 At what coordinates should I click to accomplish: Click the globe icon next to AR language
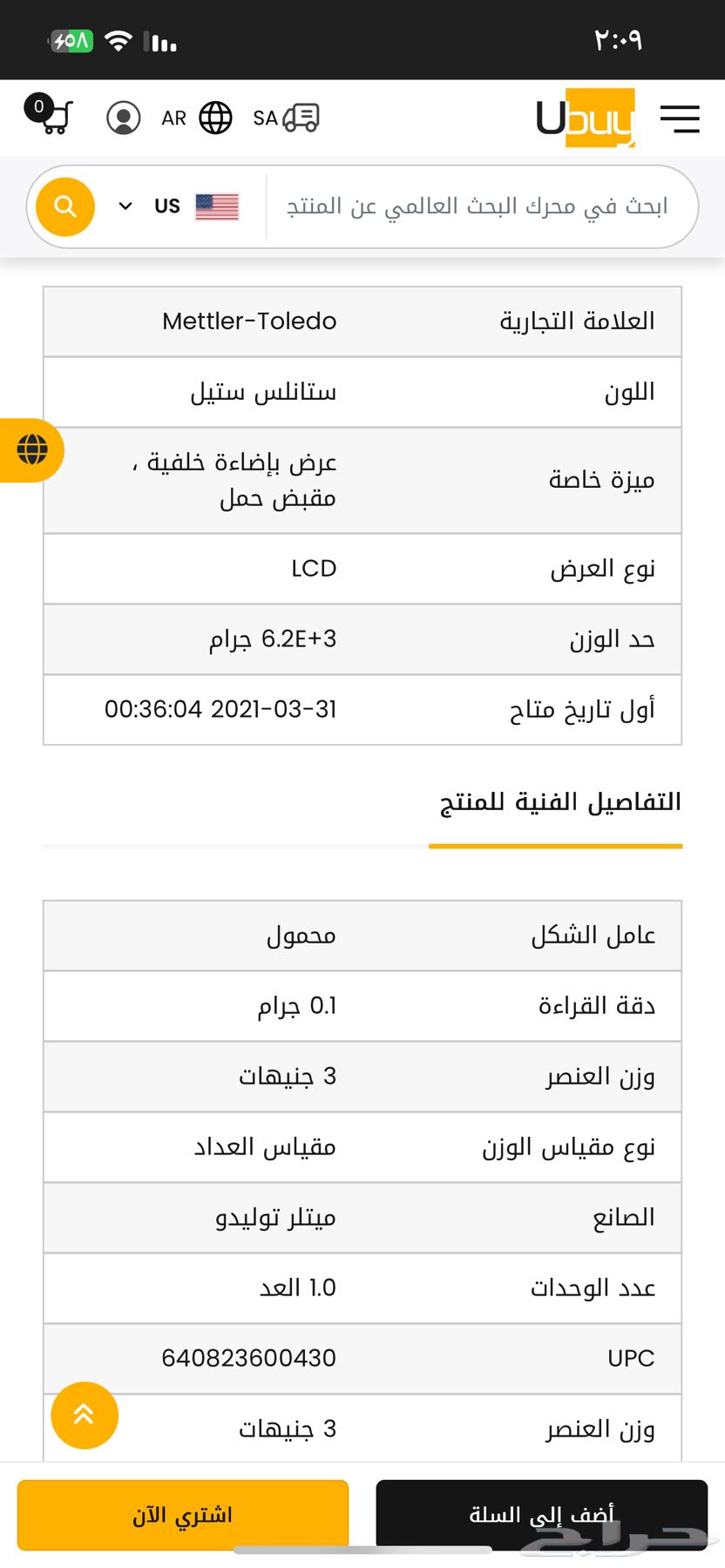(x=216, y=118)
